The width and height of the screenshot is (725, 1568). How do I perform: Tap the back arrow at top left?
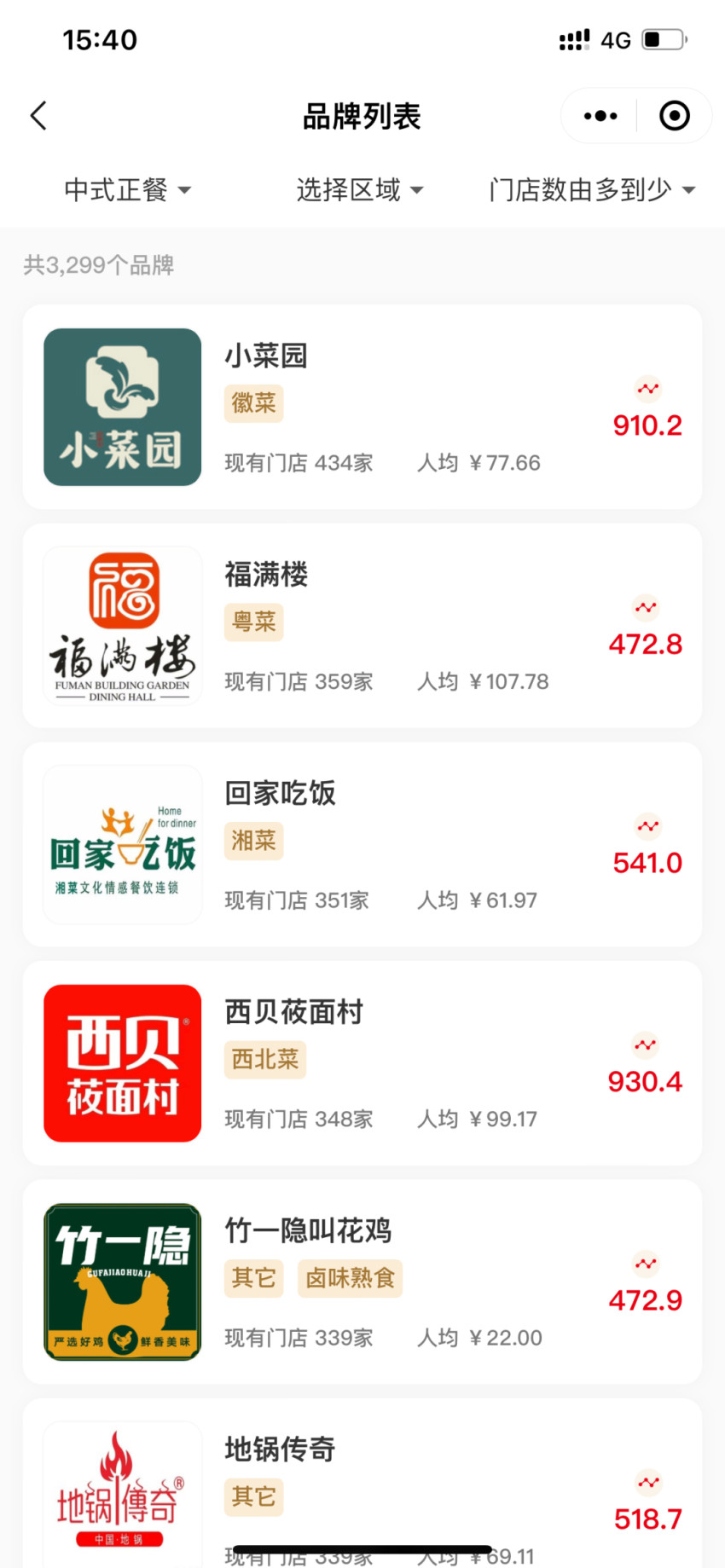38,115
